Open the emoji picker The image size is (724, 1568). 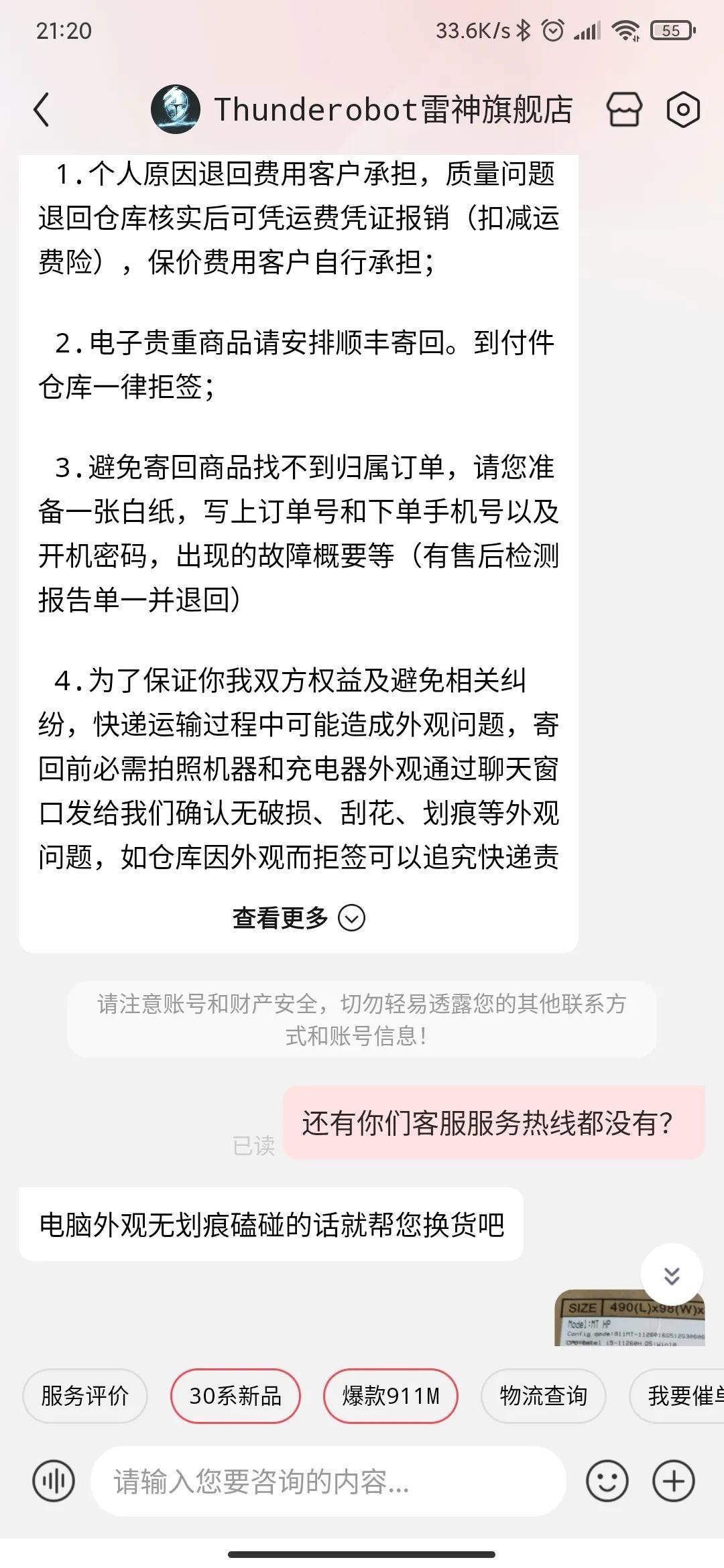point(607,1480)
